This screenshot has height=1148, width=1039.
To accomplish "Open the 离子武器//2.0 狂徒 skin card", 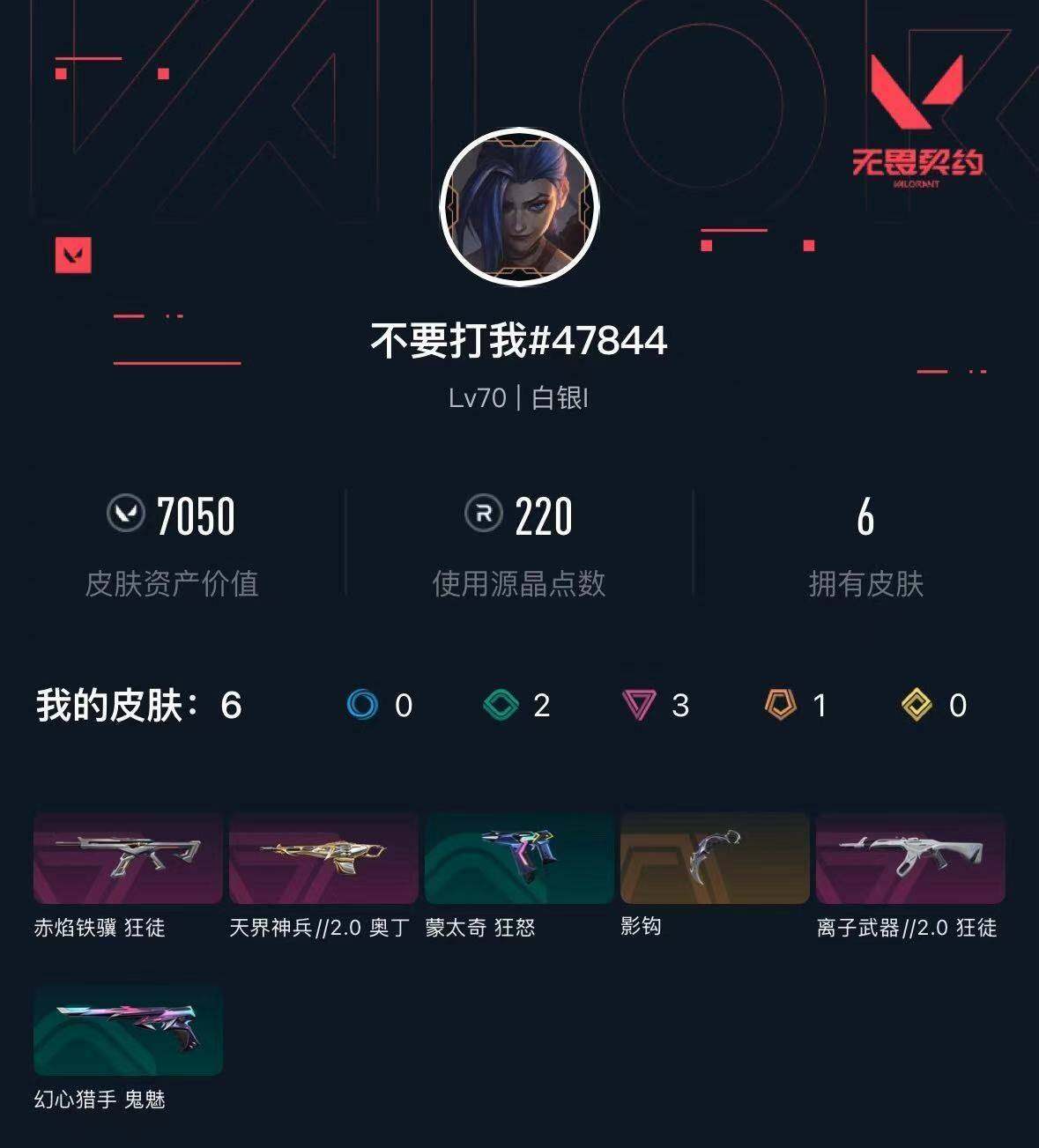I will pyautogui.click(x=912, y=857).
